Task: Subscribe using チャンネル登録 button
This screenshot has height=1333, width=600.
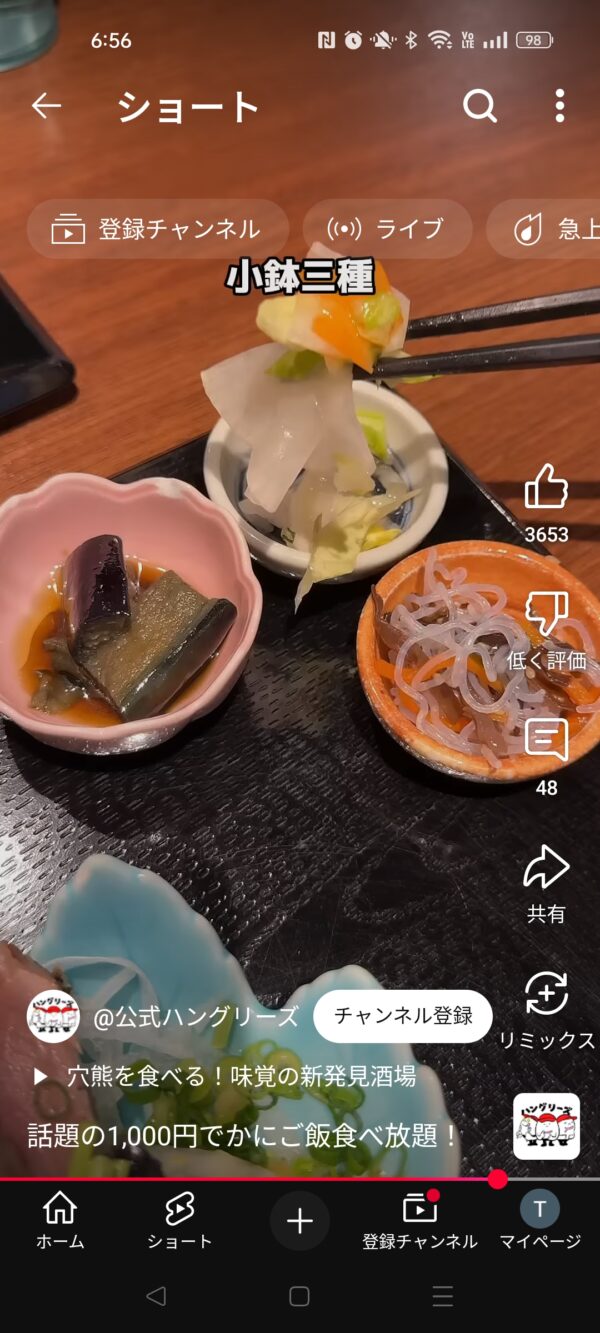Action: coord(403,1017)
